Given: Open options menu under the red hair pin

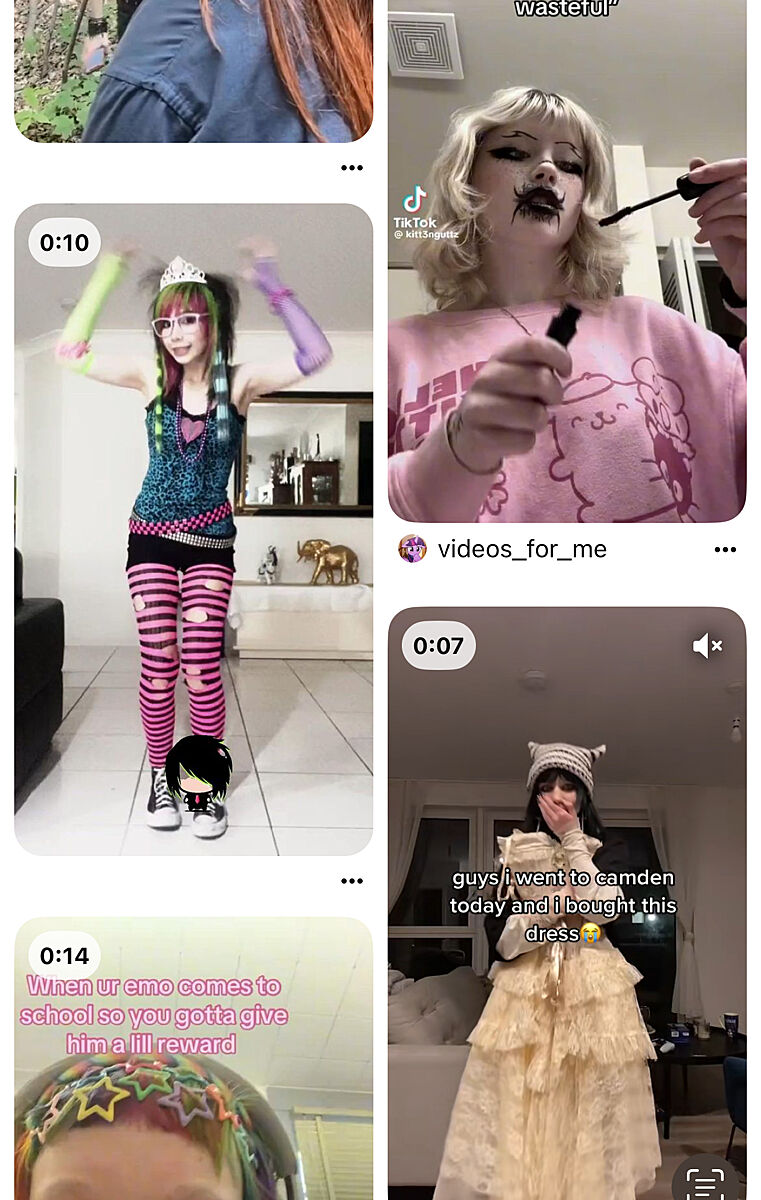Looking at the screenshot, I should point(351,168).
